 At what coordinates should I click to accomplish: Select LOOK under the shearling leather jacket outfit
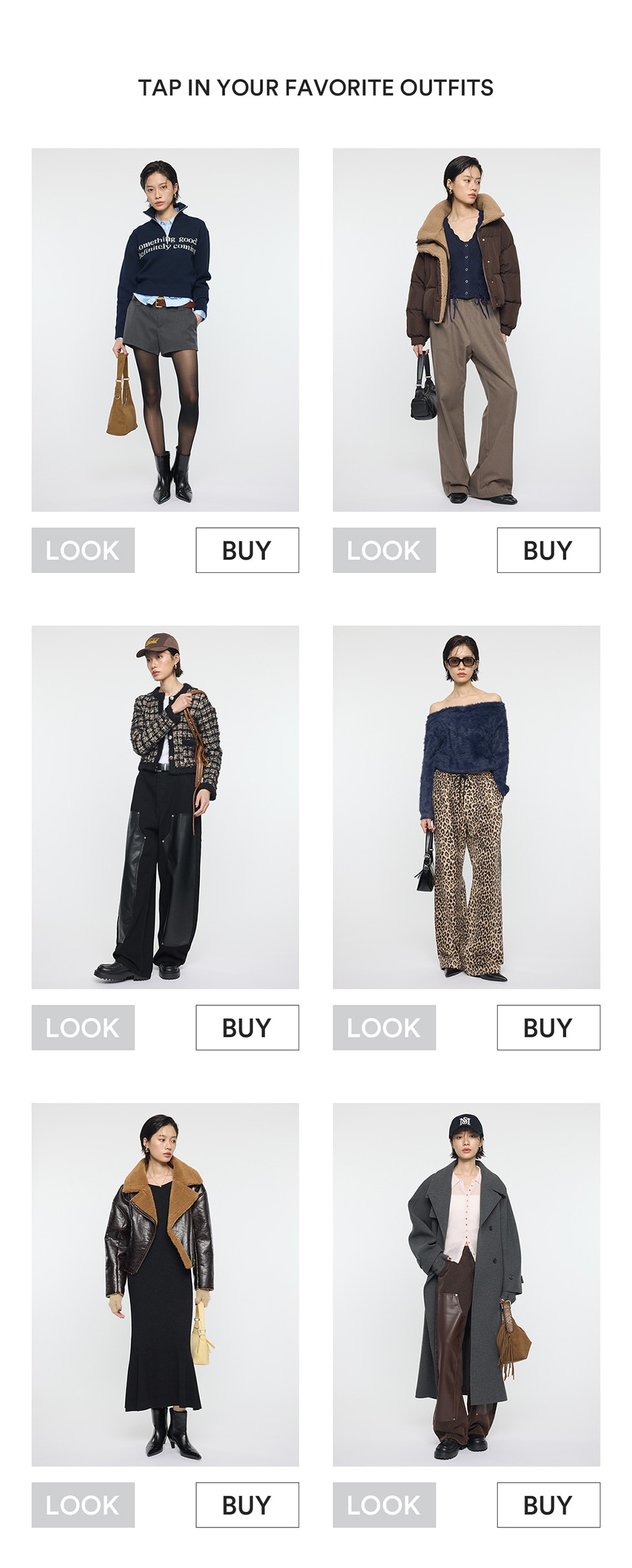point(83,1505)
